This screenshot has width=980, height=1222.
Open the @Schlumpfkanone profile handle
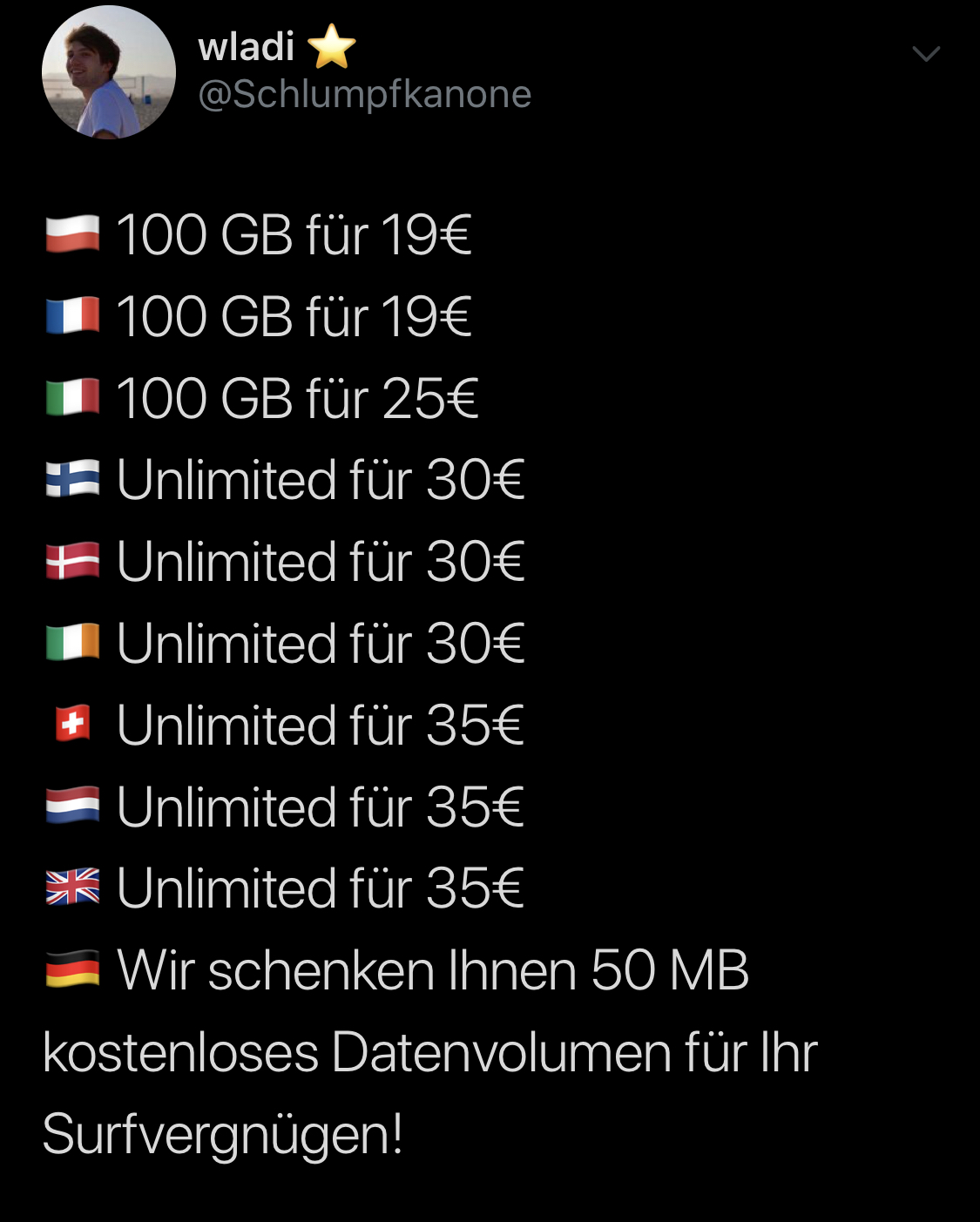coord(364,94)
